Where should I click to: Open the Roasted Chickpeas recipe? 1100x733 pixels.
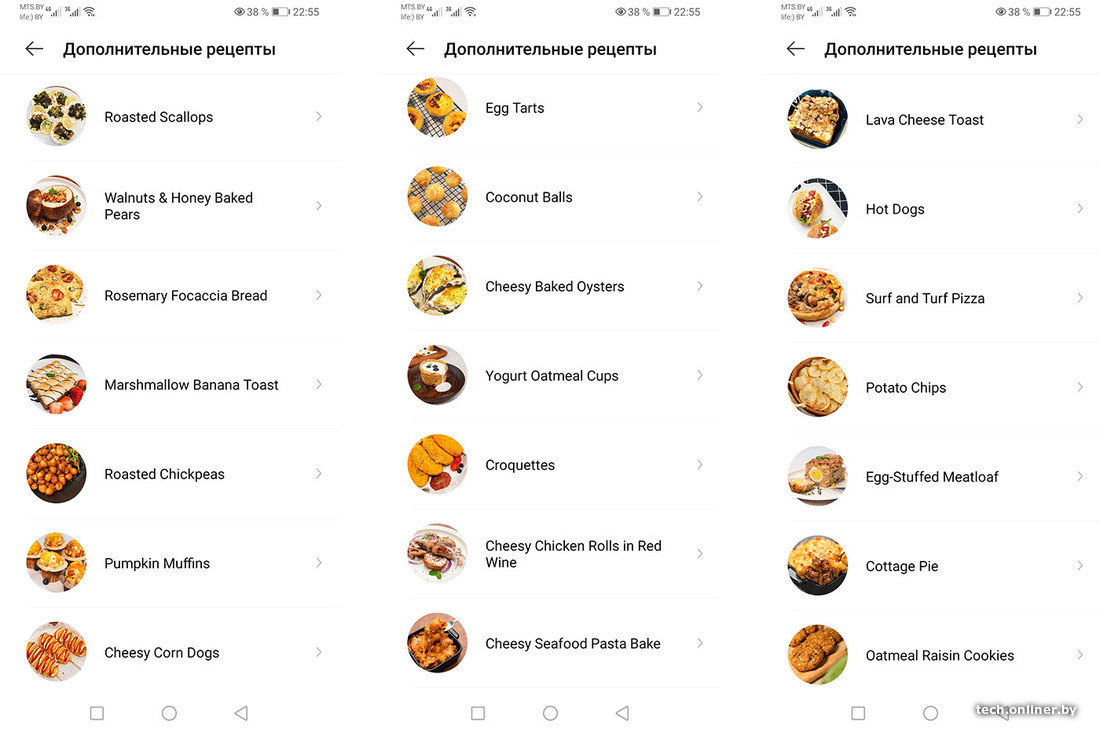pos(164,474)
